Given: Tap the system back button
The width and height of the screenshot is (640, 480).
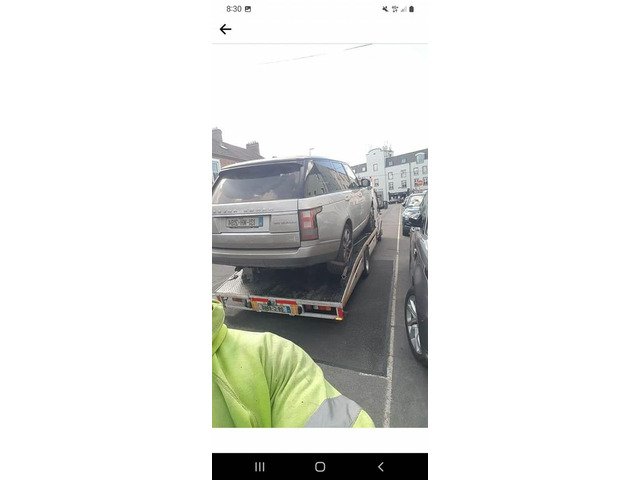Looking at the screenshot, I should point(380,466).
